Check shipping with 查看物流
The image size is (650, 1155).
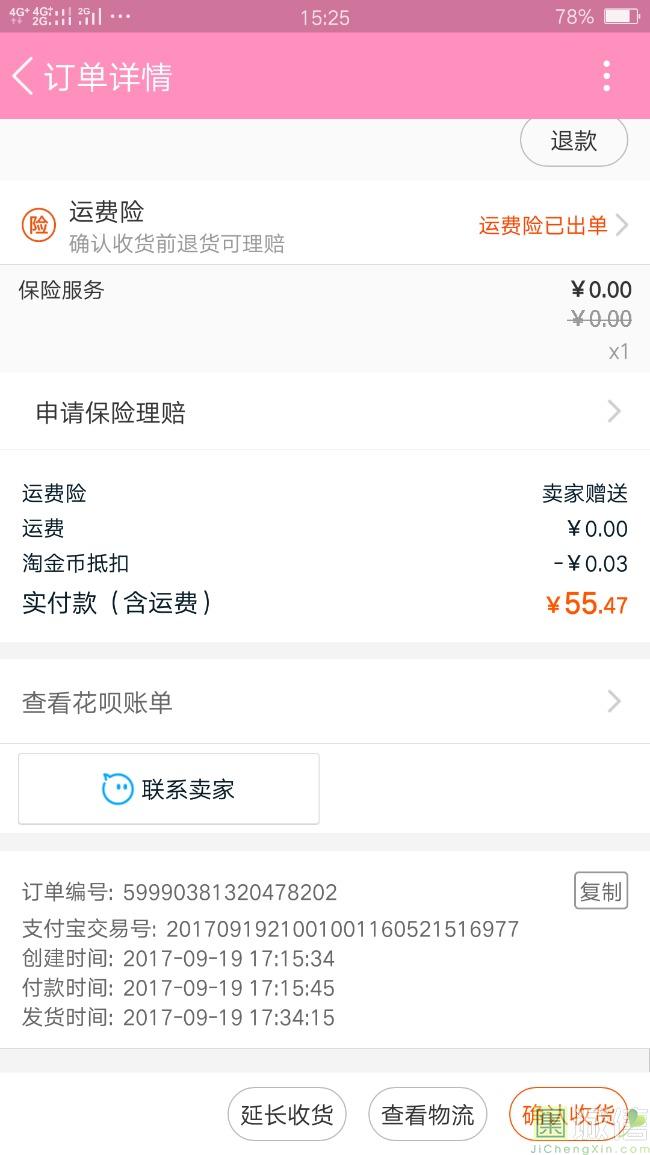click(428, 1114)
